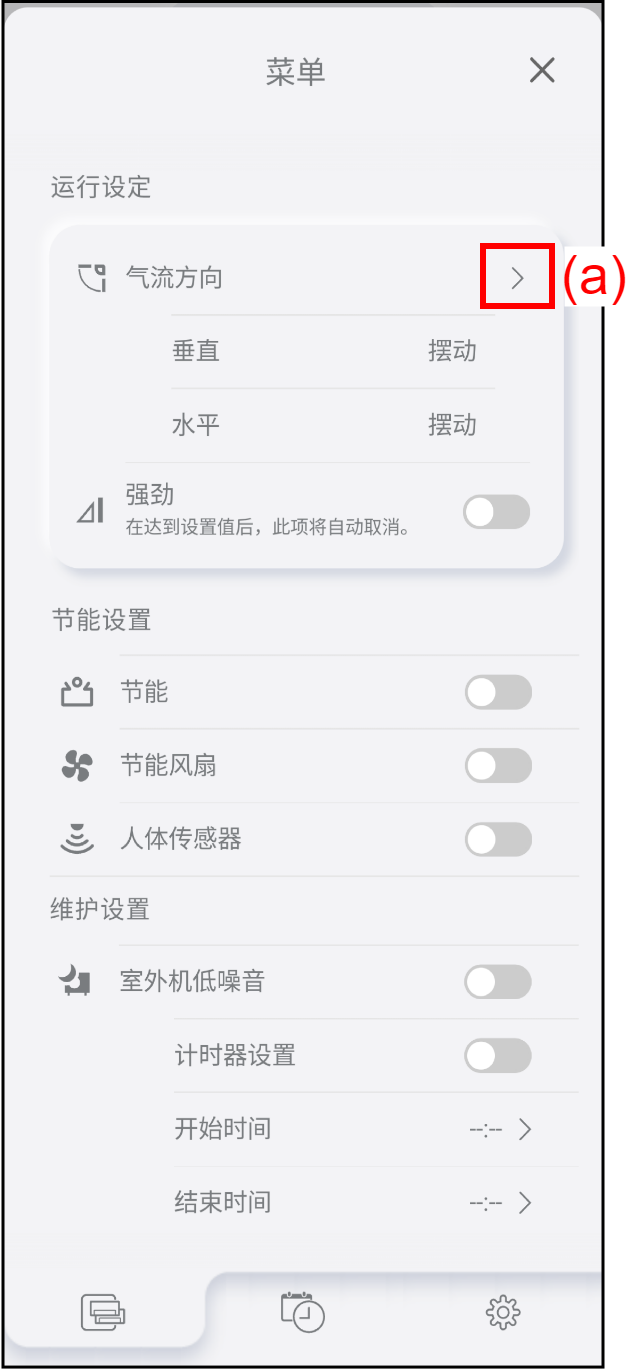Open the gear settings tab

click(x=503, y=1311)
